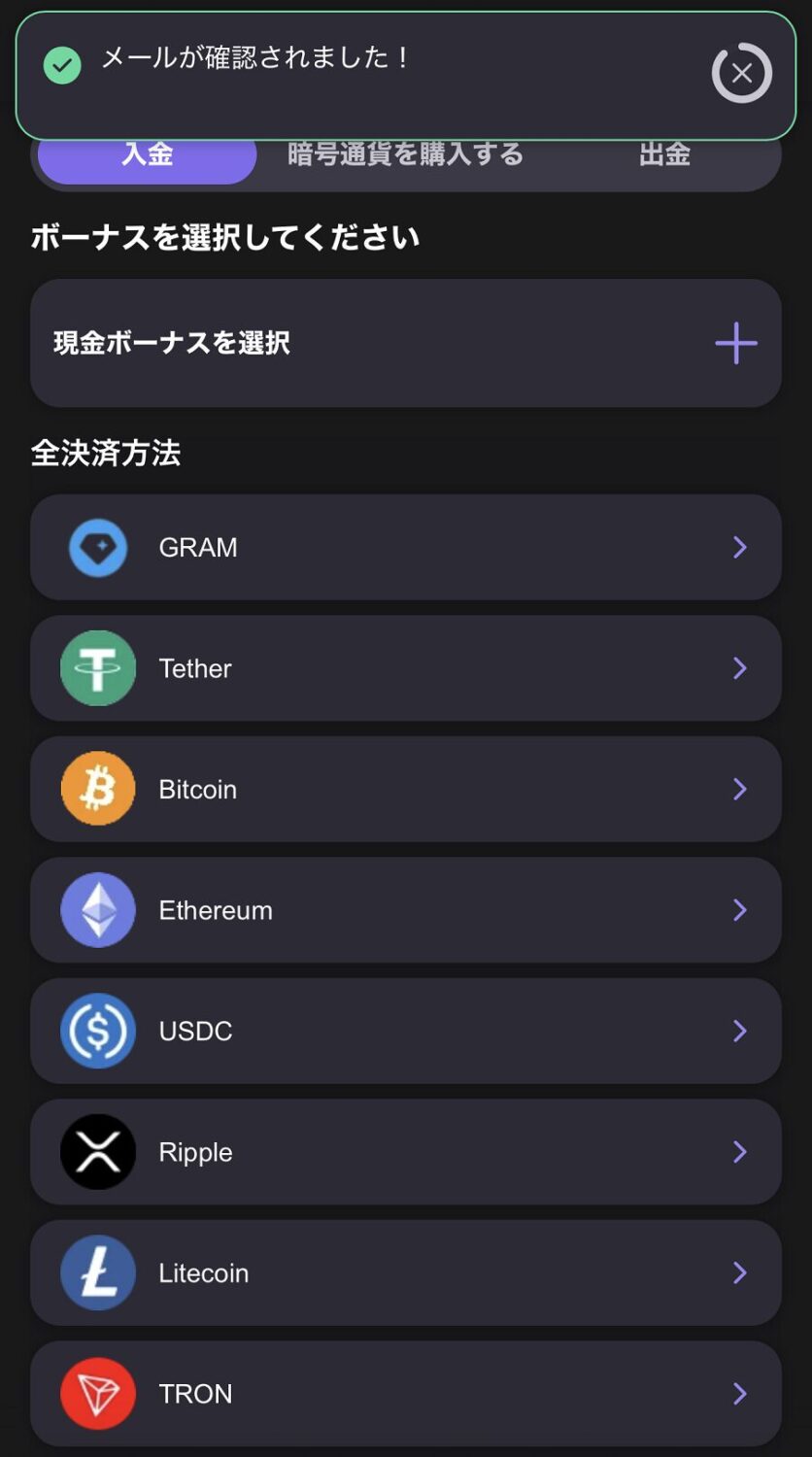Image resolution: width=812 pixels, height=1457 pixels.
Task: Tap the TRON payment row
Action: click(406, 1394)
